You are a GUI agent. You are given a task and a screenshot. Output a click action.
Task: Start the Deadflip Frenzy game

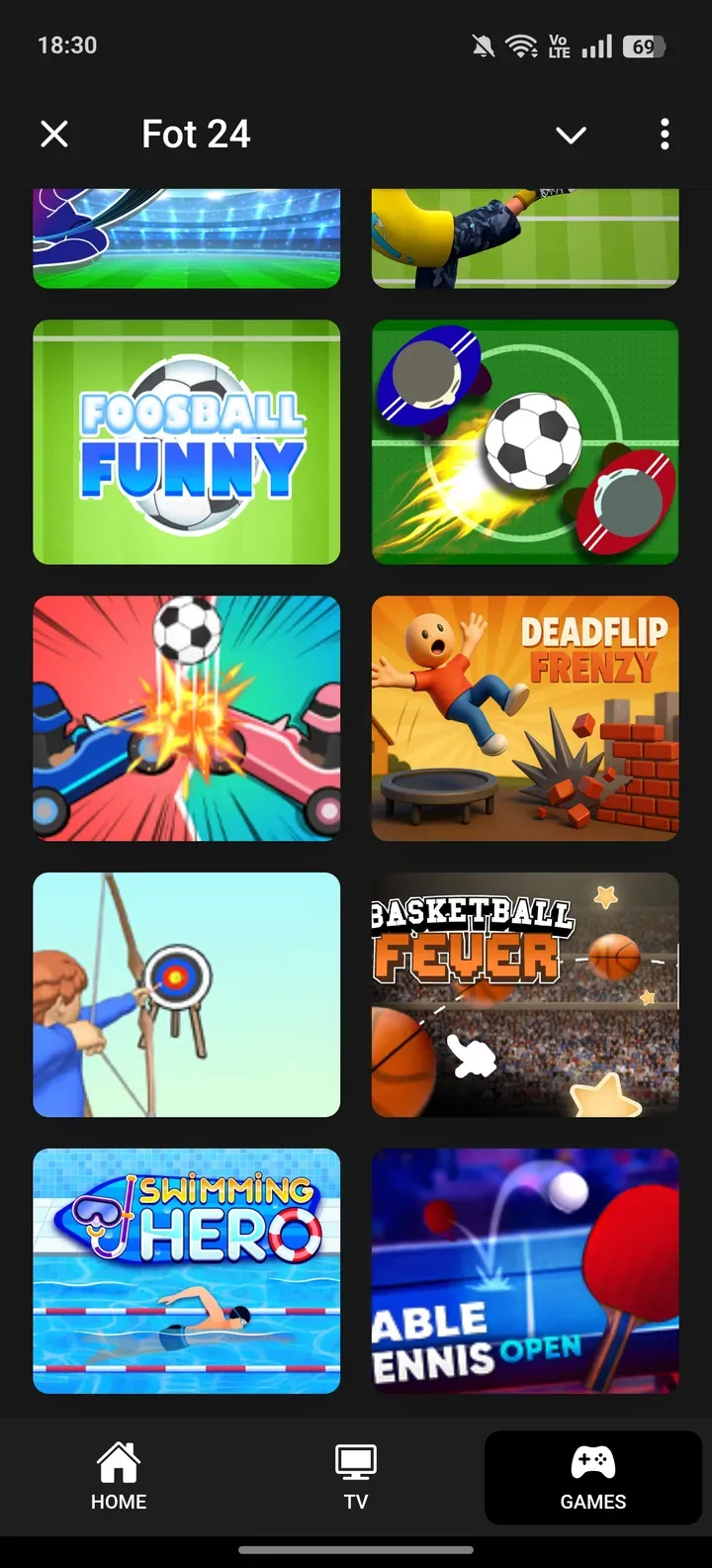point(525,718)
